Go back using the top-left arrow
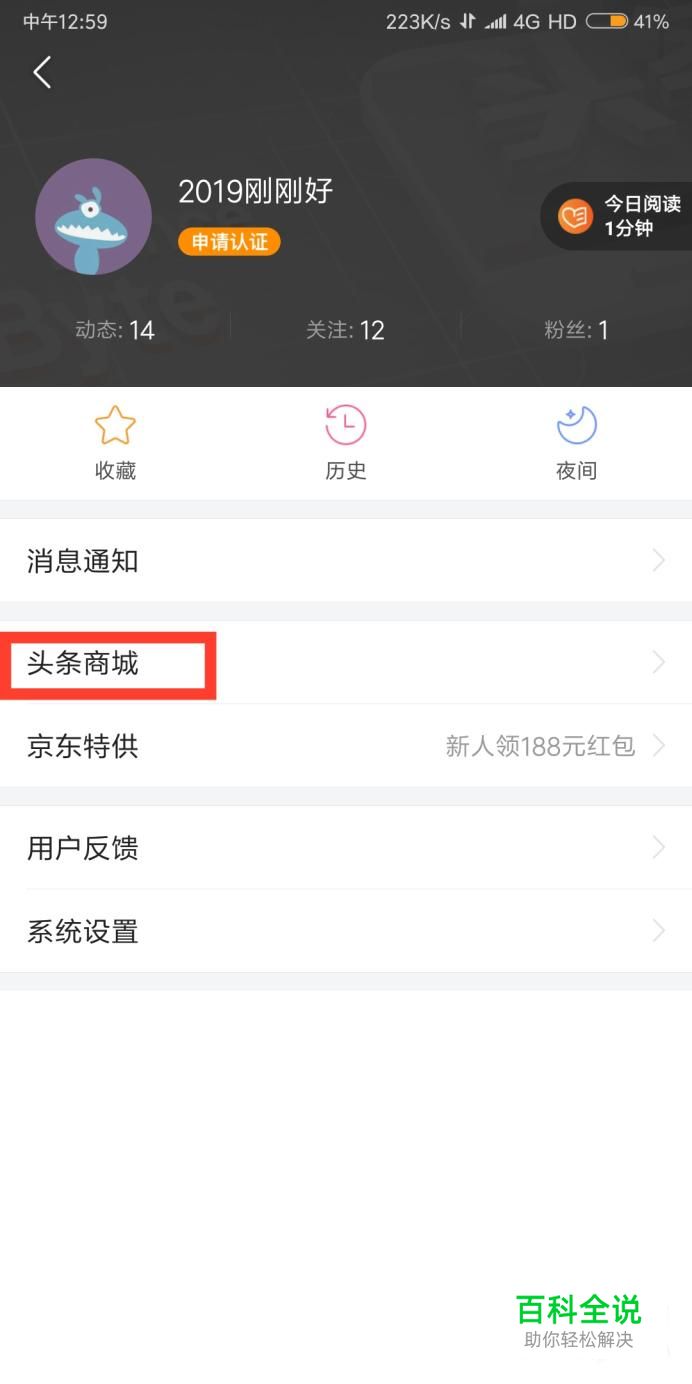This screenshot has height=1384, width=692. point(42,72)
